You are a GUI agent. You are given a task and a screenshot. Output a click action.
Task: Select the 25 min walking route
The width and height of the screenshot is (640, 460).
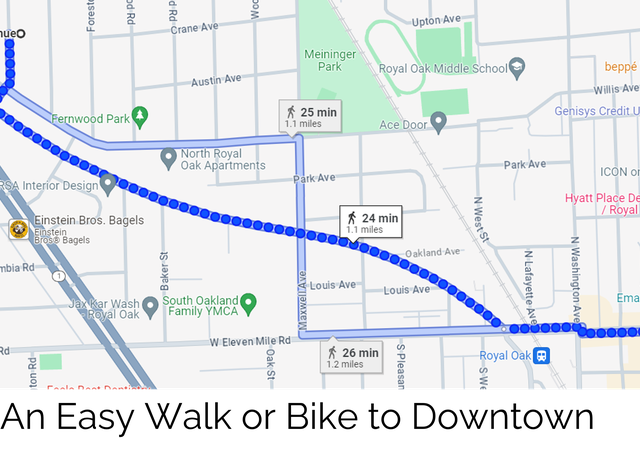[x=310, y=116]
